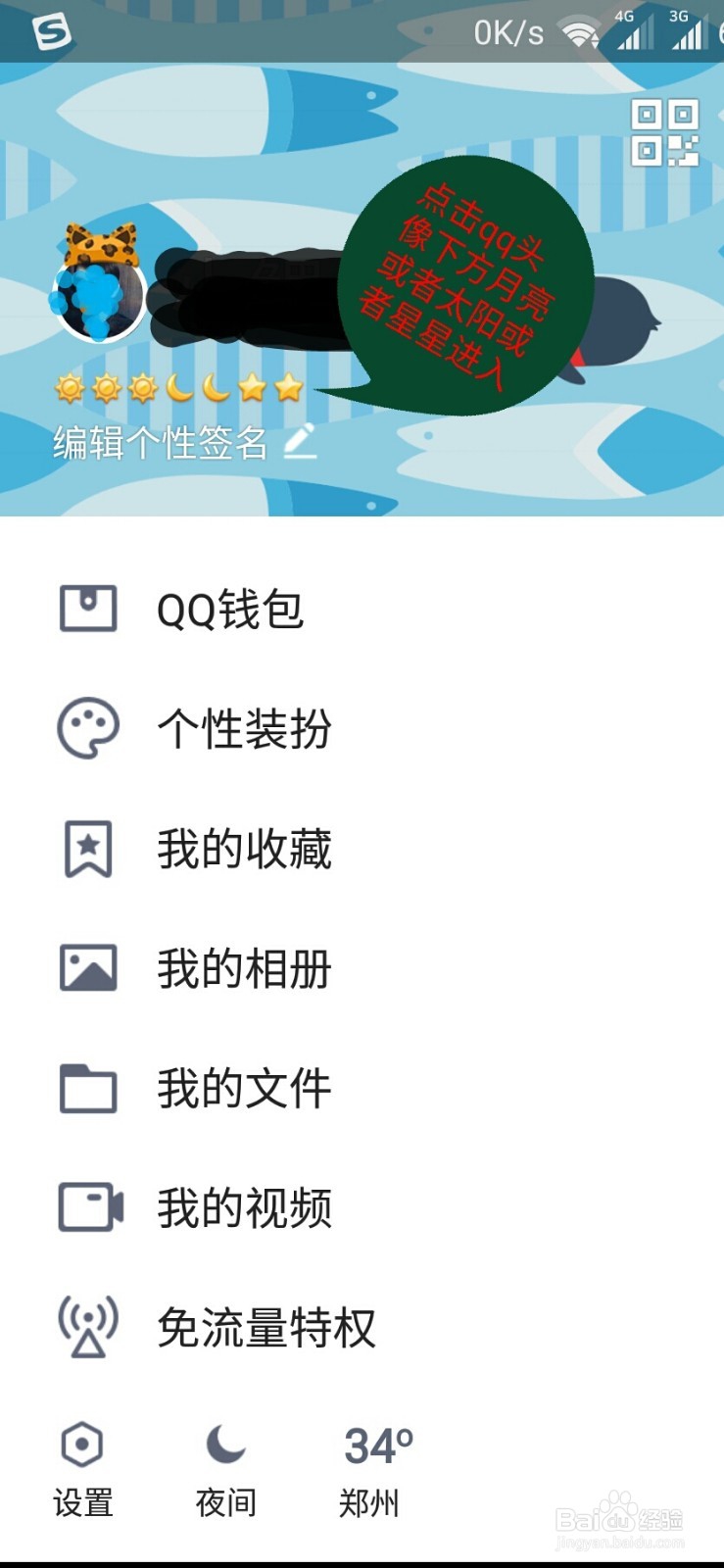The width and height of the screenshot is (724, 1568).
Task: Open 我的收藏 bookmark icon
Action: (x=88, y=849)
